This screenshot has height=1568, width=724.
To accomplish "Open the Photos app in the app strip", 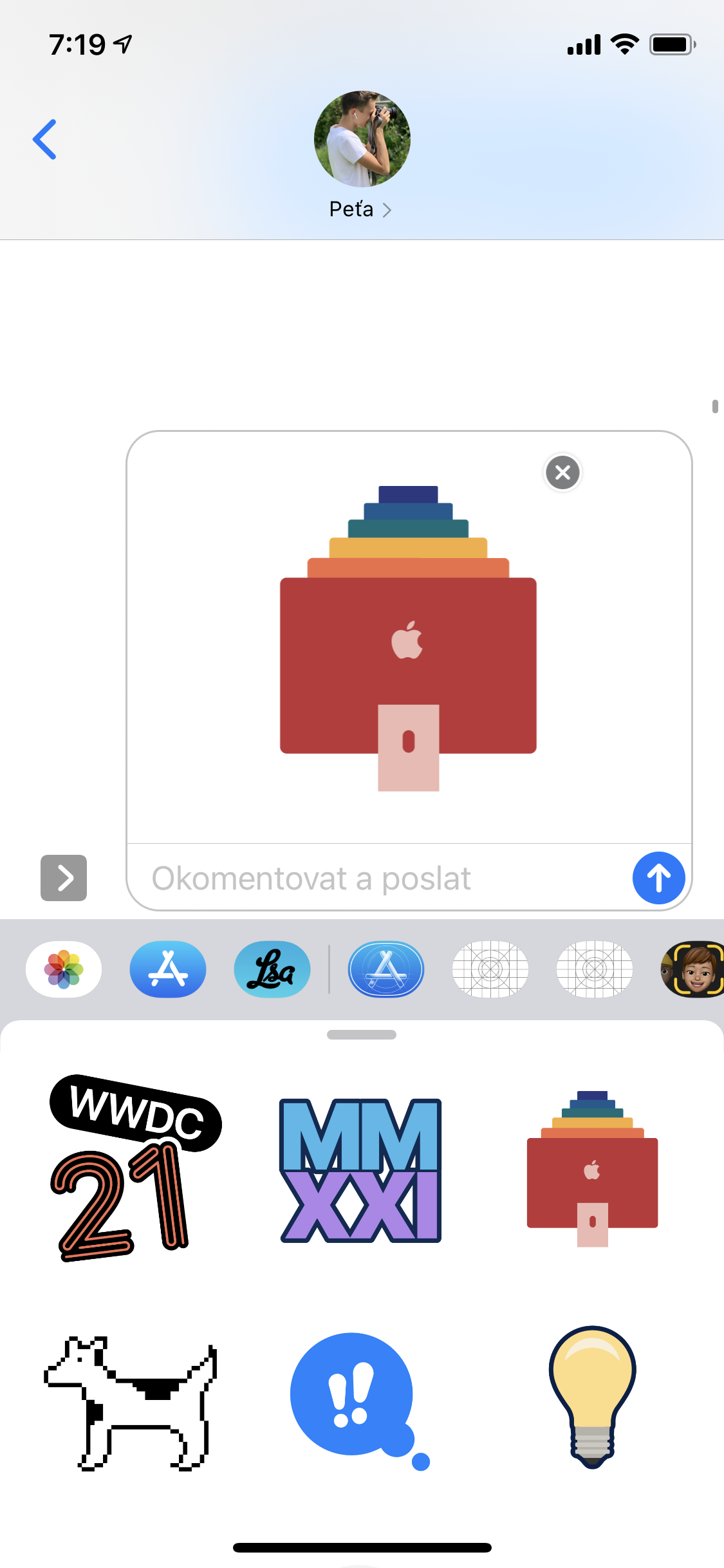I will (64, 969).
